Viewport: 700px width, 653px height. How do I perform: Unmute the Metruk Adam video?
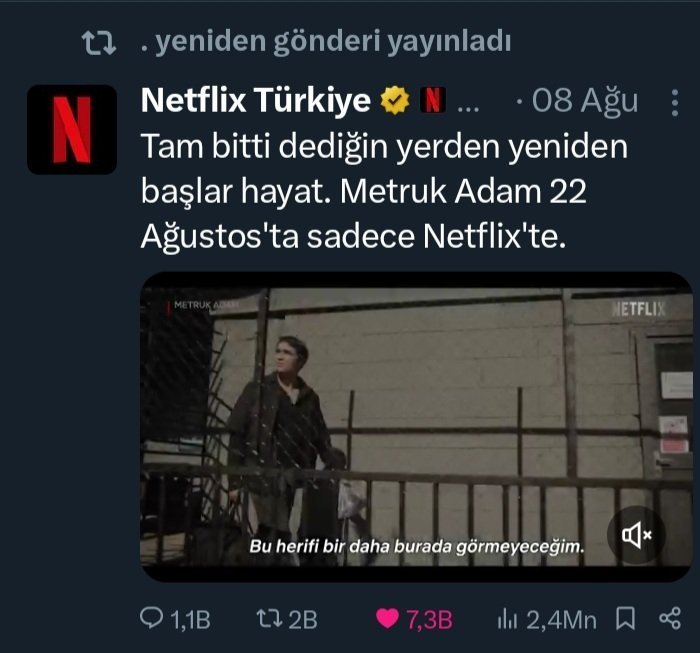(x=636, y=536)
